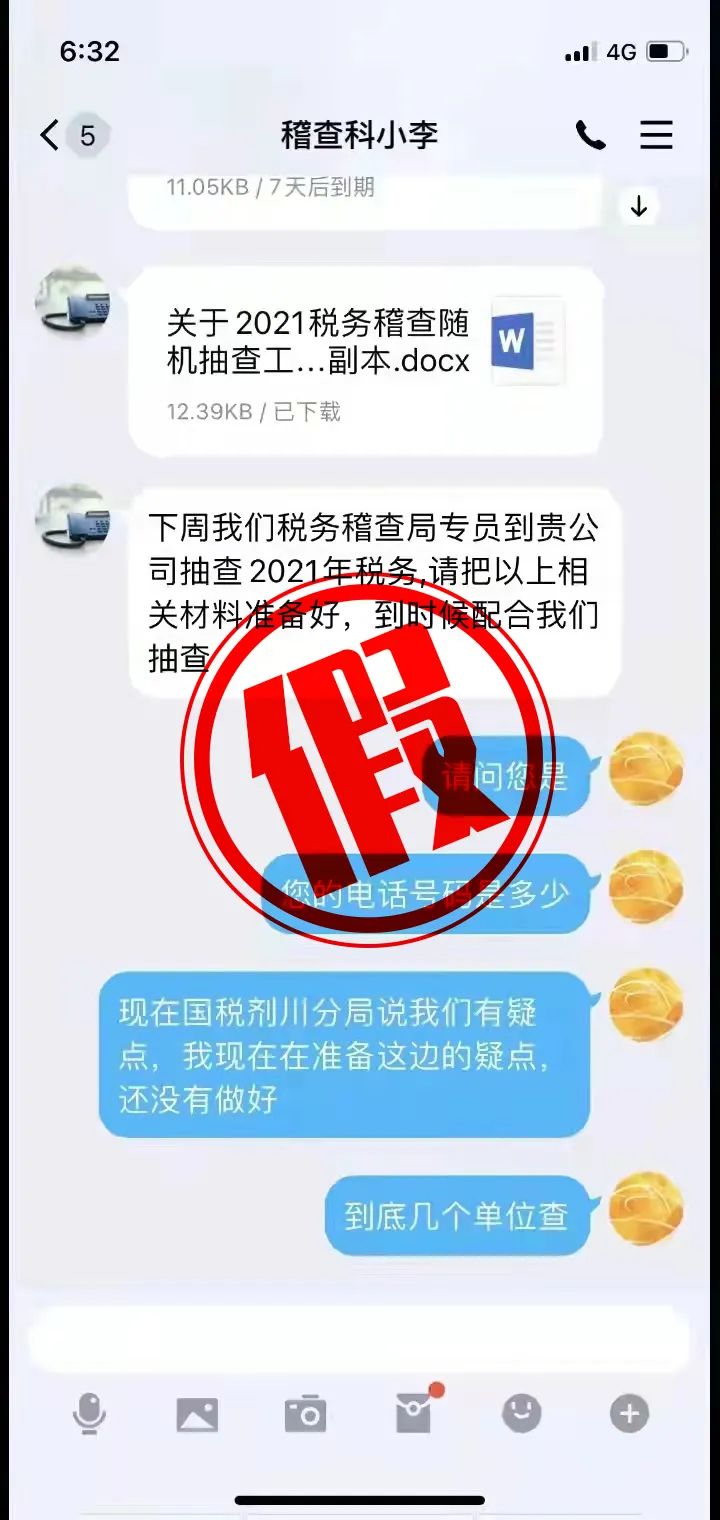720x1520 pixels.
Task: Open the emoji picker
Action: [521, 1414]
